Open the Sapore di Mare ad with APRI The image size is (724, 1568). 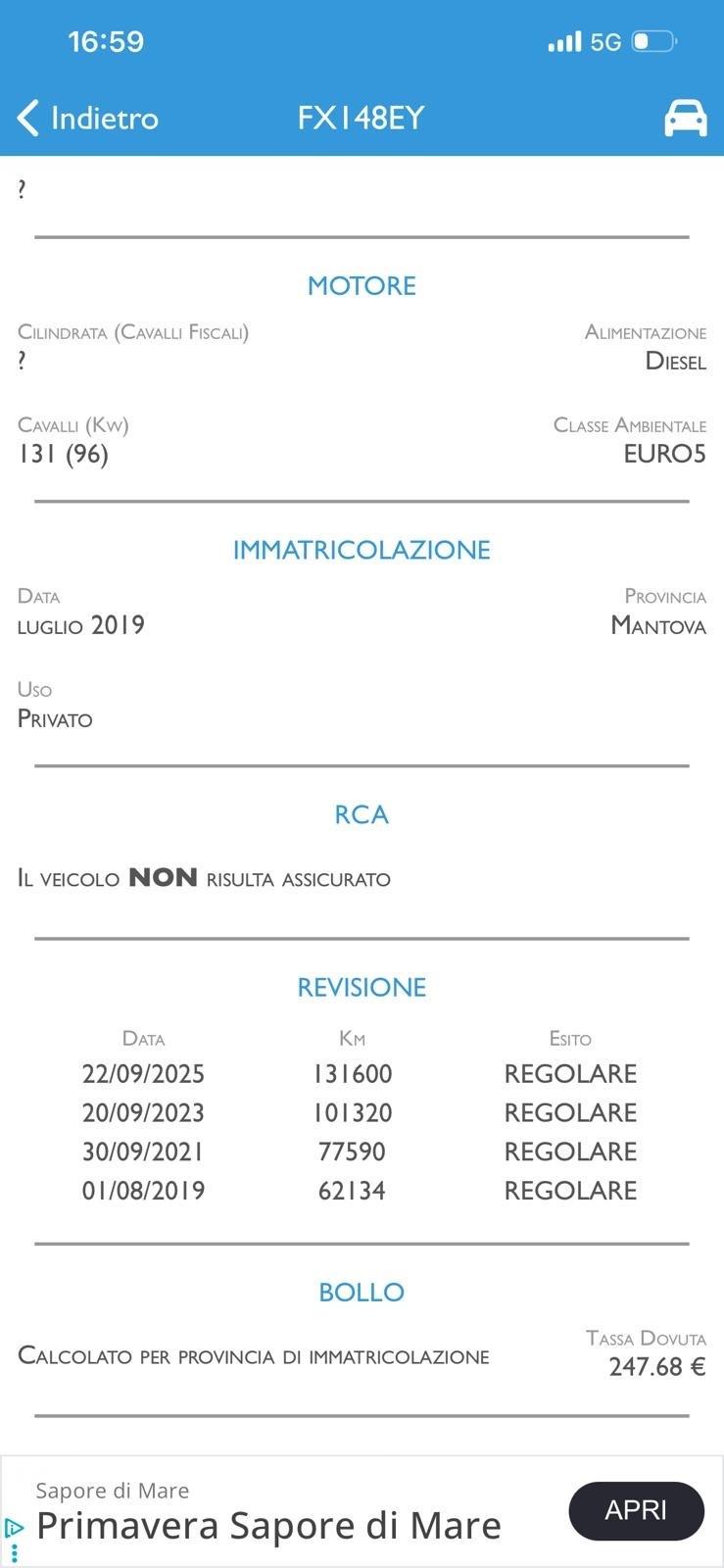coord(636,1510)
